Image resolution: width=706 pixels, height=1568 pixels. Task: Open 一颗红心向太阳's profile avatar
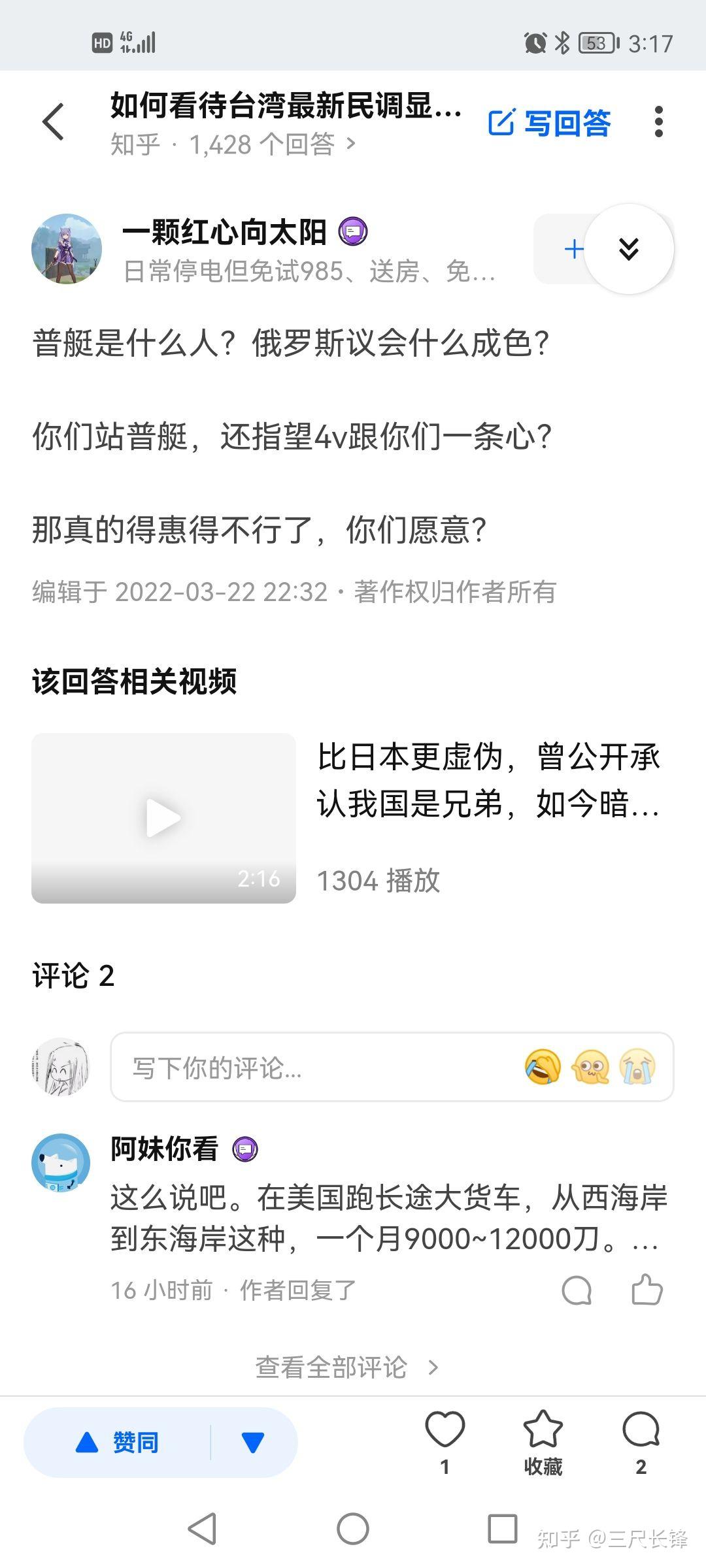tap(67, 249)
